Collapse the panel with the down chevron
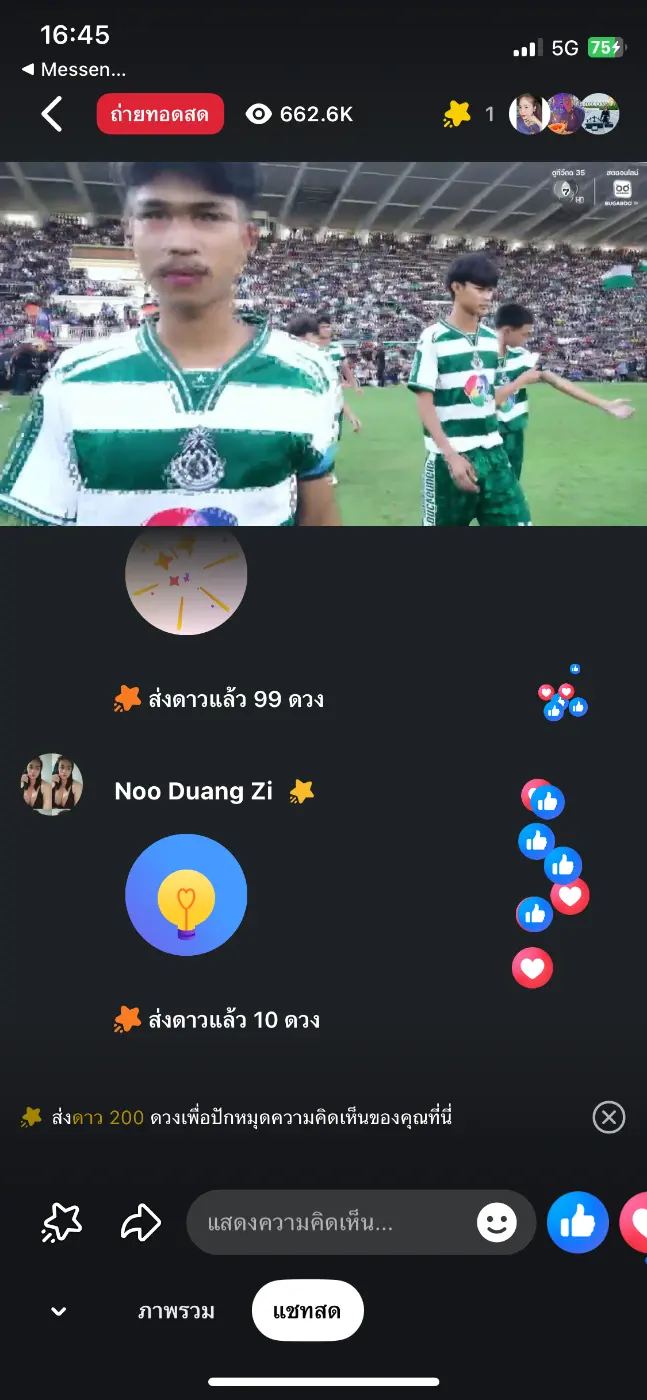The height and width of the screenshot is (1400, 647). pyautogui.click(x=59, y=1311)
